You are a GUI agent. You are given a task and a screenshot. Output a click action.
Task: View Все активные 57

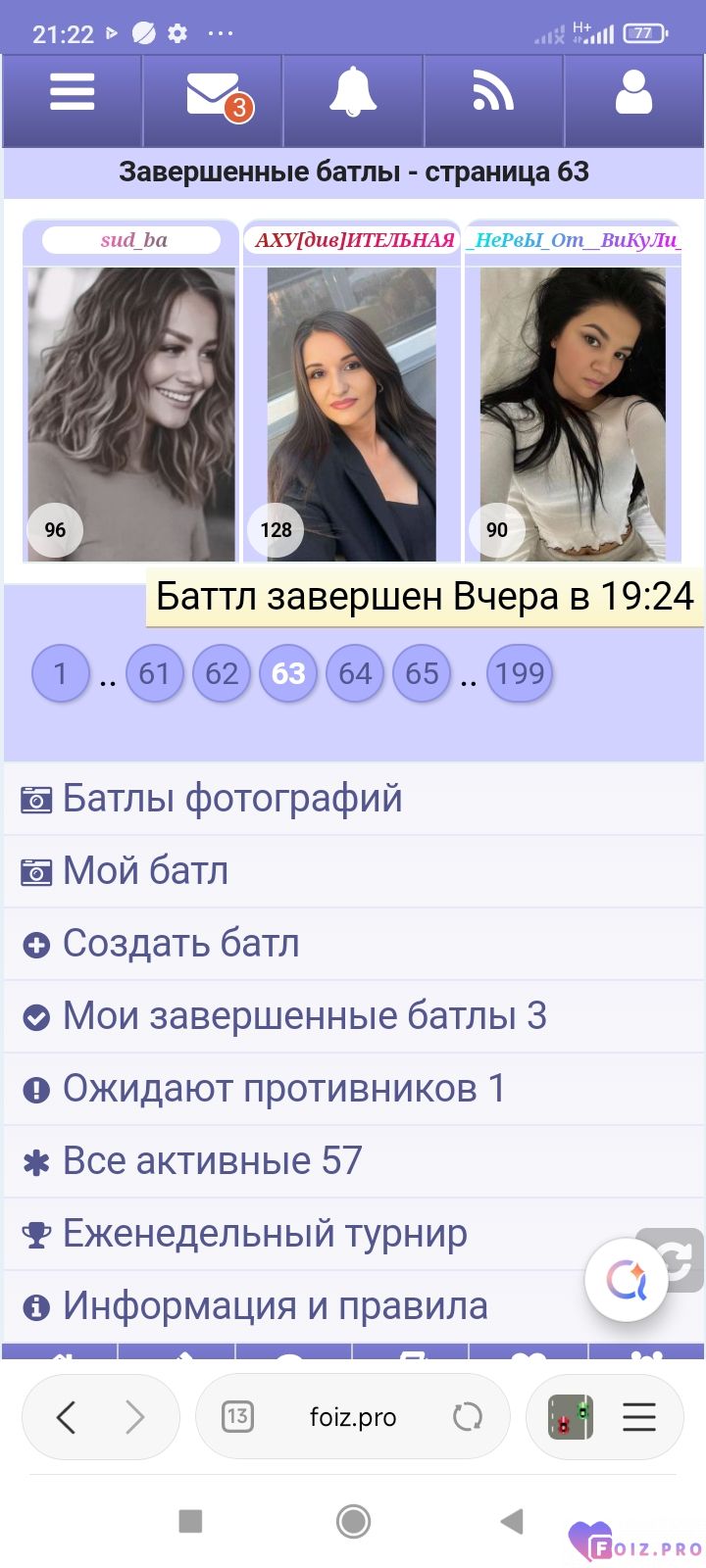click(212, 1161)
